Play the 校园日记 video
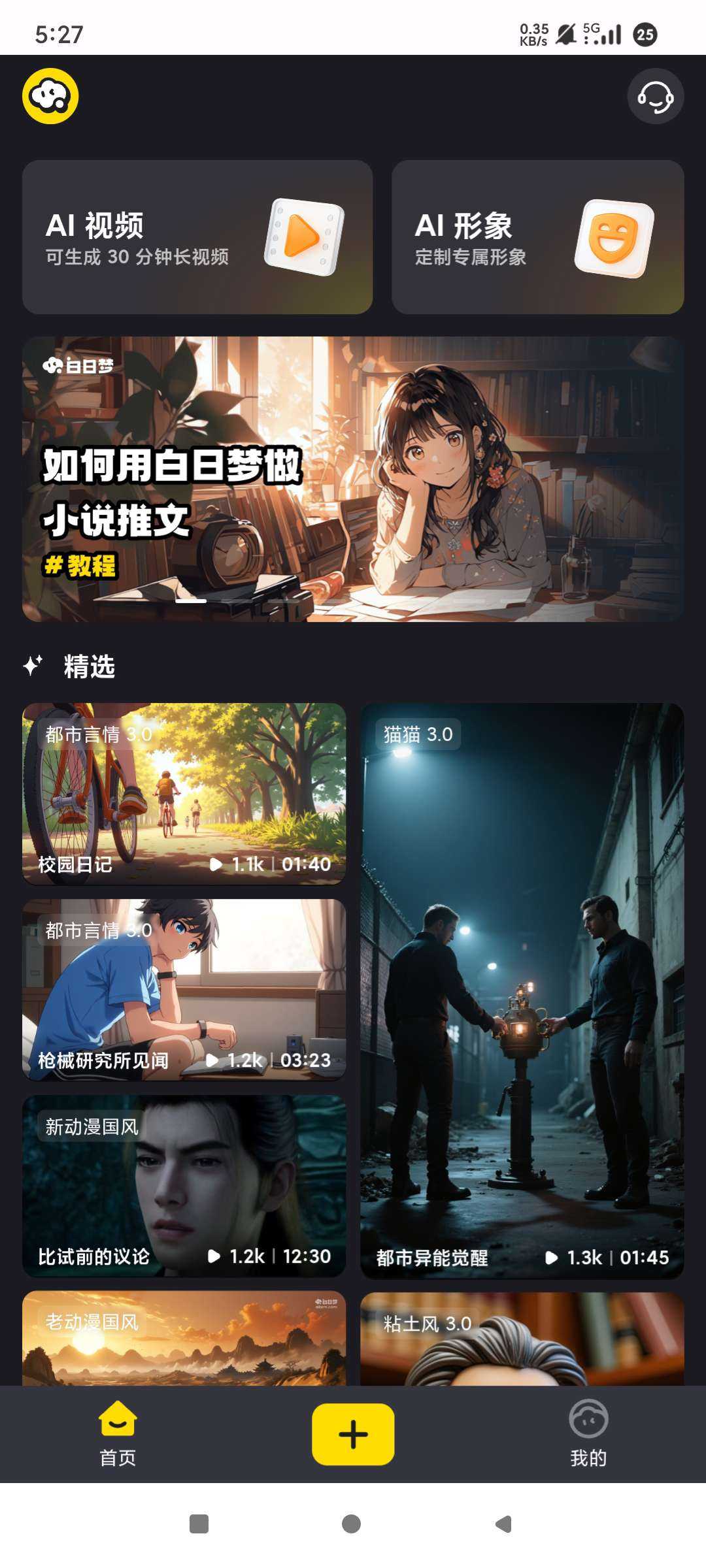Screen dimensions: 706x1568 [184, 793]
